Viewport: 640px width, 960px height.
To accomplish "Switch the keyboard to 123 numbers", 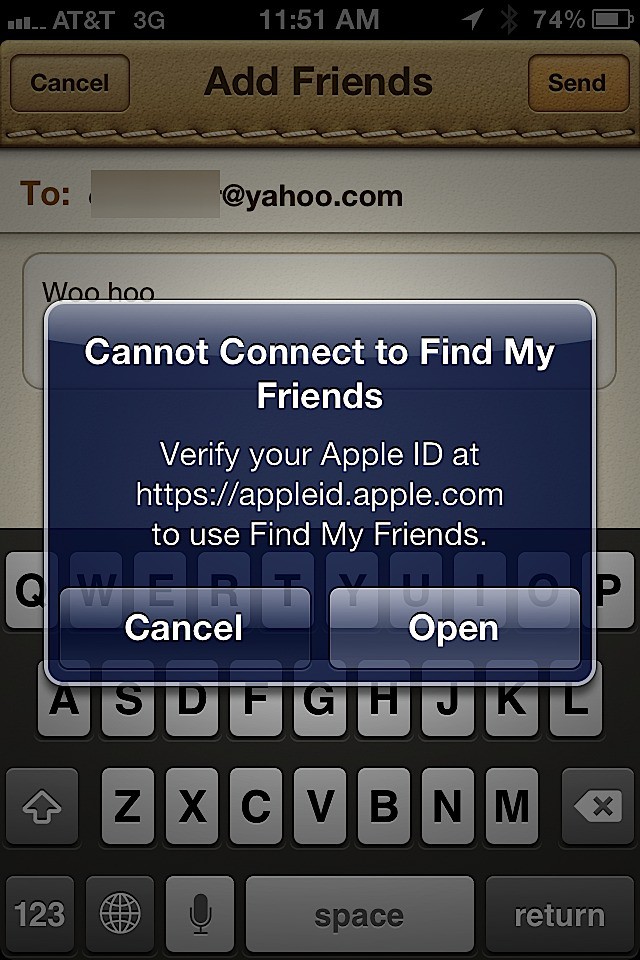I will (x=39, y=914).
